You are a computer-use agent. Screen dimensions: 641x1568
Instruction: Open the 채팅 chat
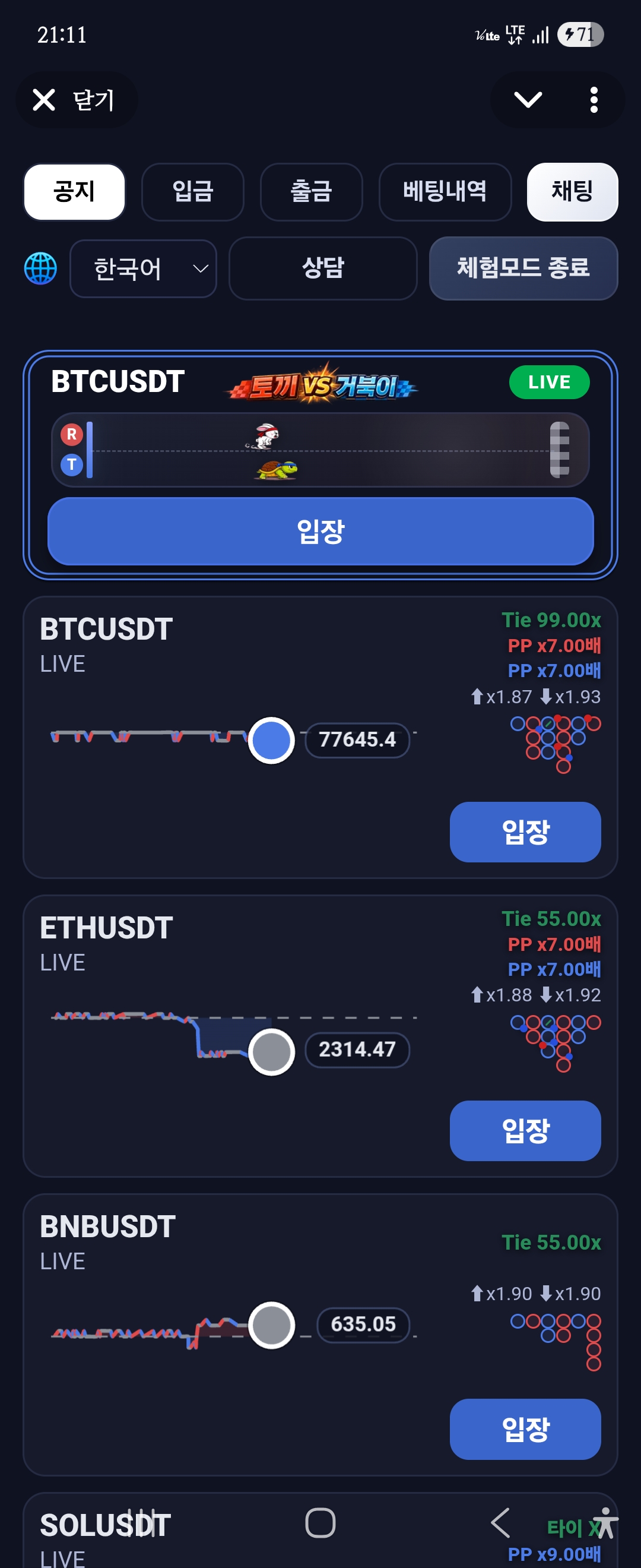(x=572, y=191)
